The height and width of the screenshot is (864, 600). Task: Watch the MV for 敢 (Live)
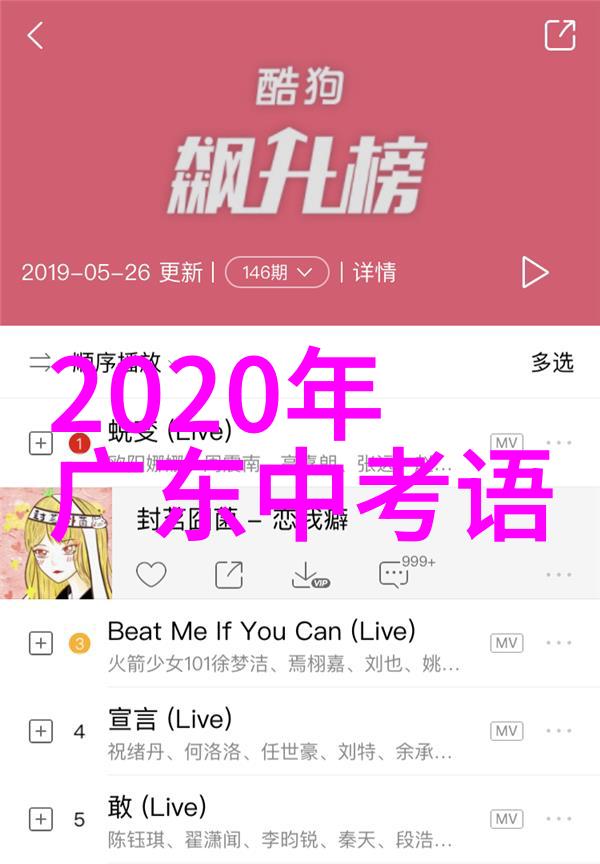point(506,819)
